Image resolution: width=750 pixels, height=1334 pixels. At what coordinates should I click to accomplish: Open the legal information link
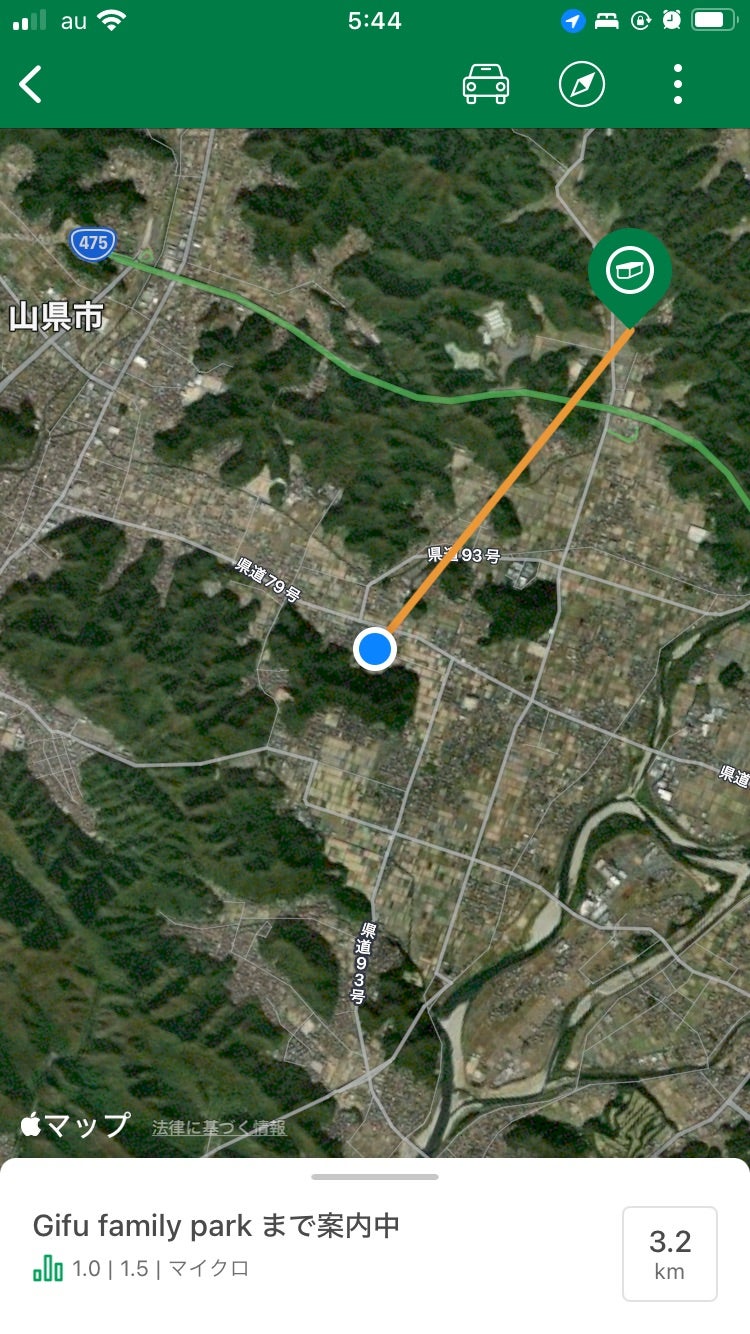[219, 1128]
